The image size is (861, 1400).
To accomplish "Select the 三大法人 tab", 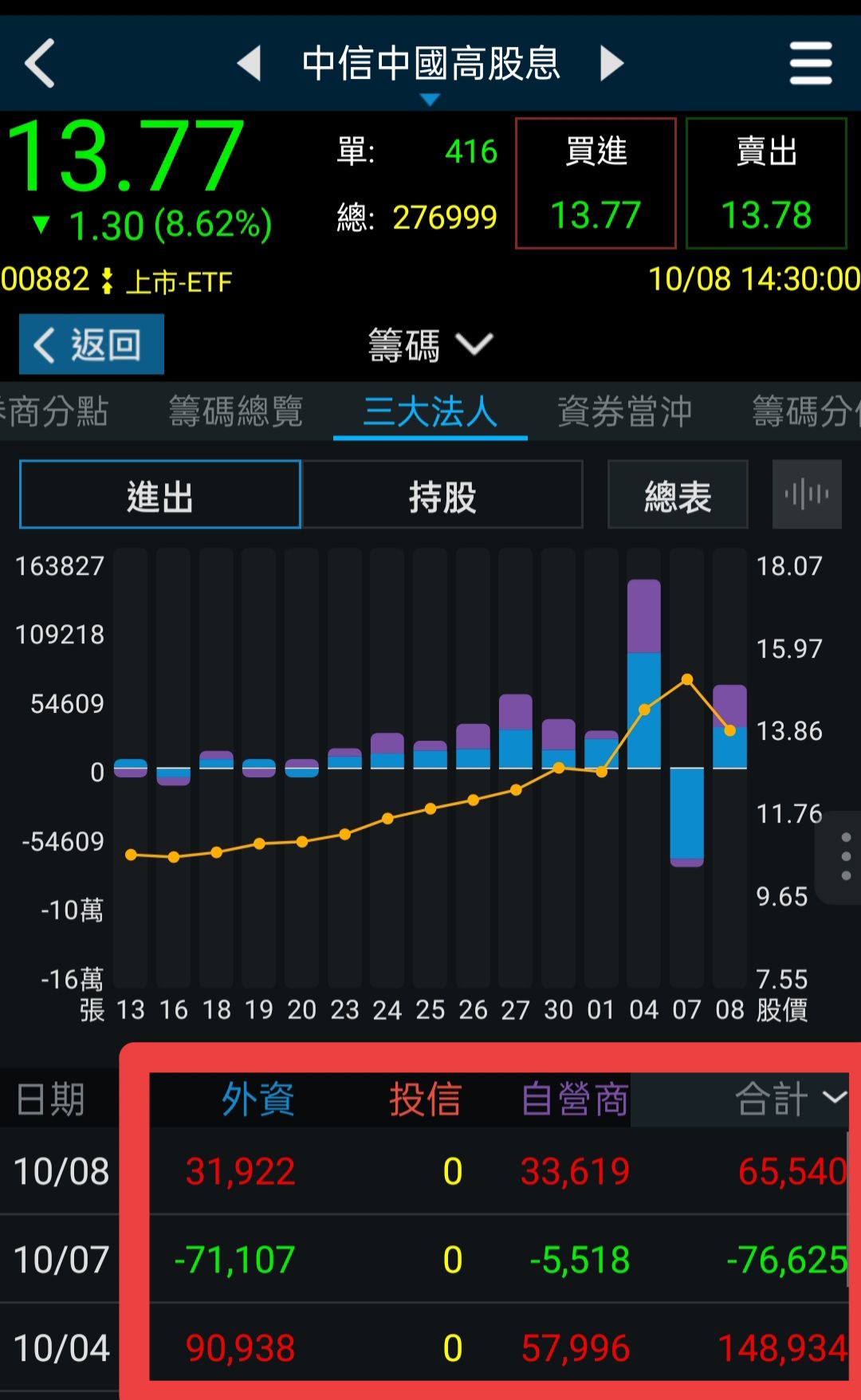I will [x=431, y=411].
